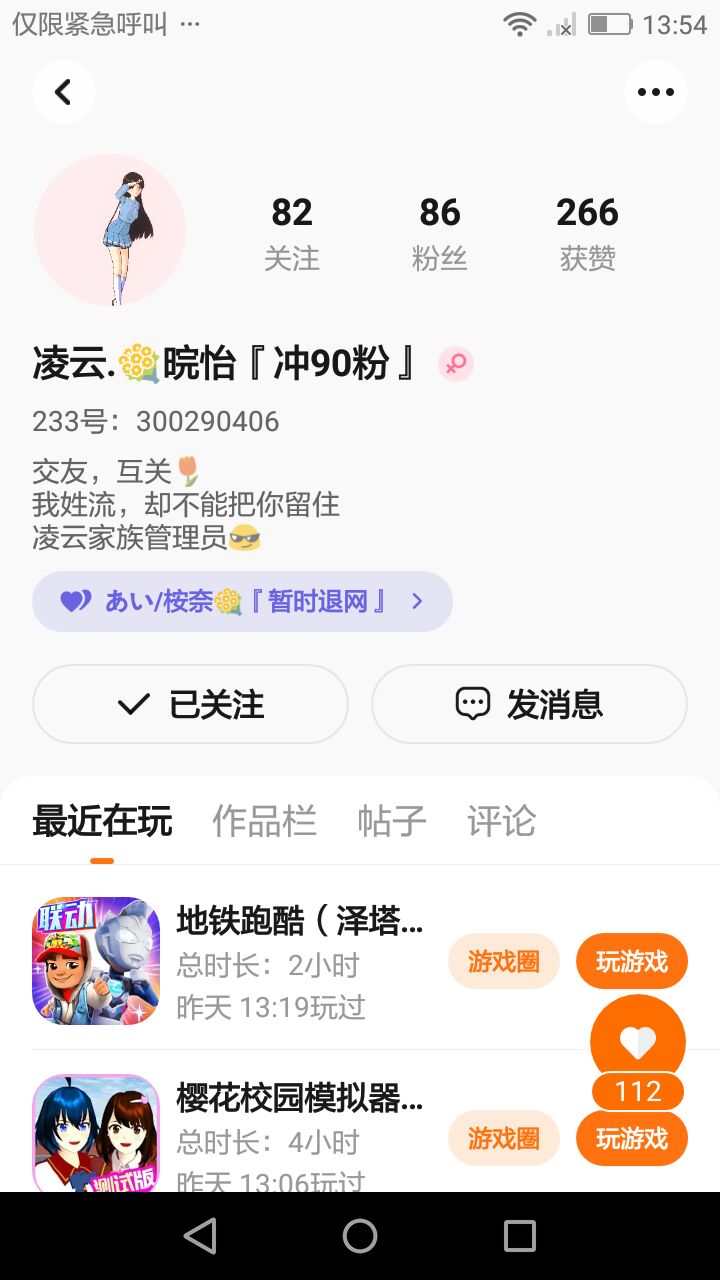Like the profile with the floating heart
Image resolution: width=720 pixels, height=1280 pixels.
point(637,1042)
